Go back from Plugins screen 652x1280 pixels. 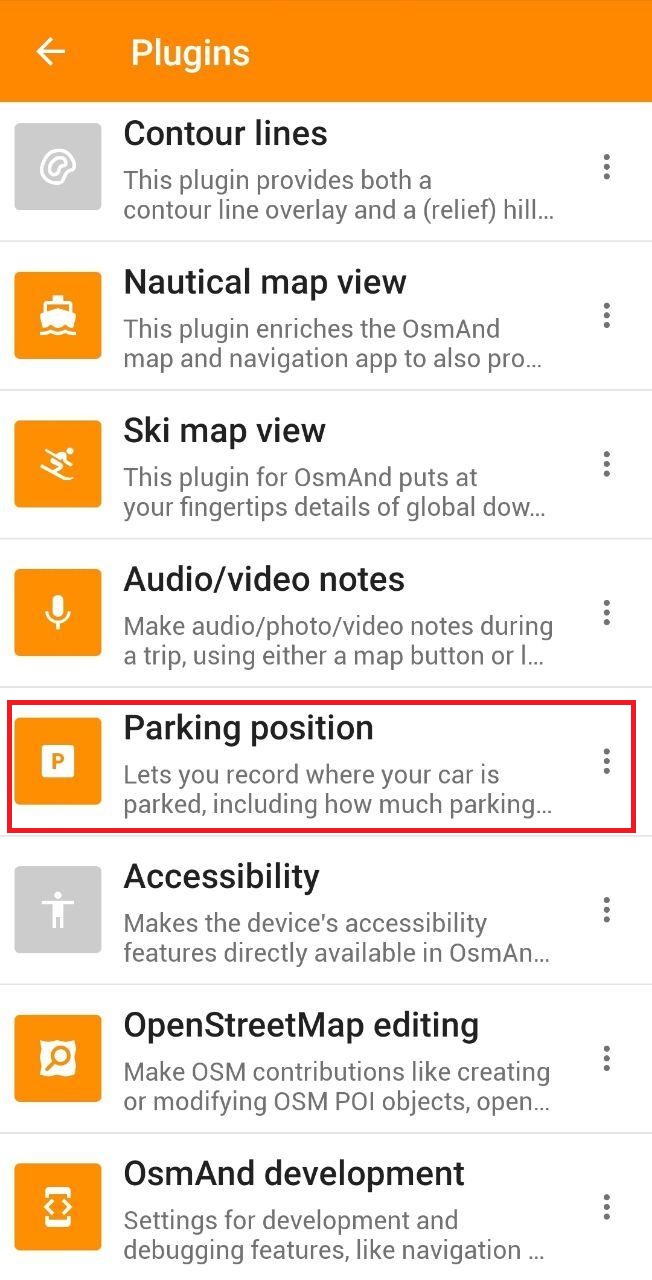point(50,52)
